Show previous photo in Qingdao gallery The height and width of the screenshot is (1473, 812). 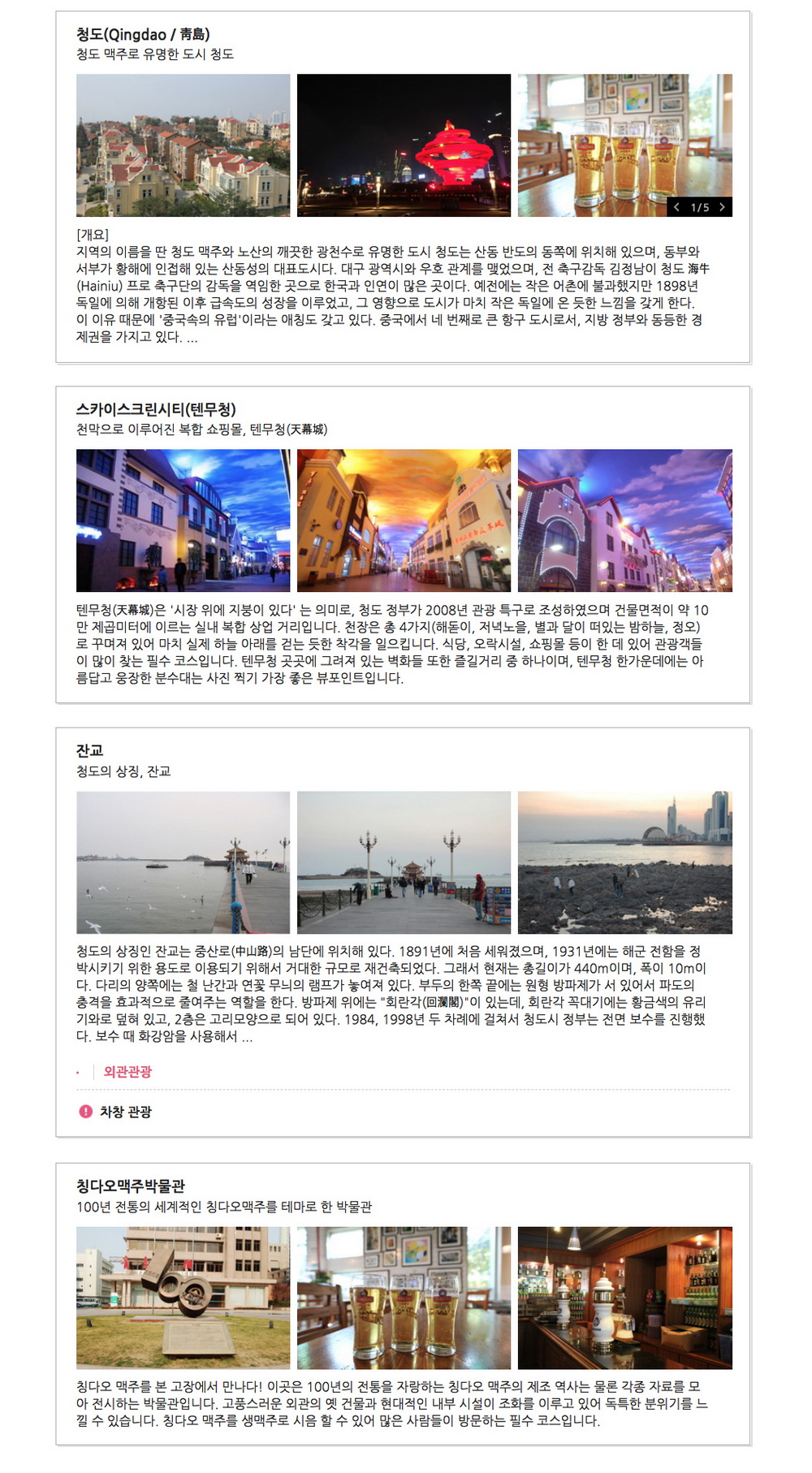pyautogui.click(x=676, y=207)
